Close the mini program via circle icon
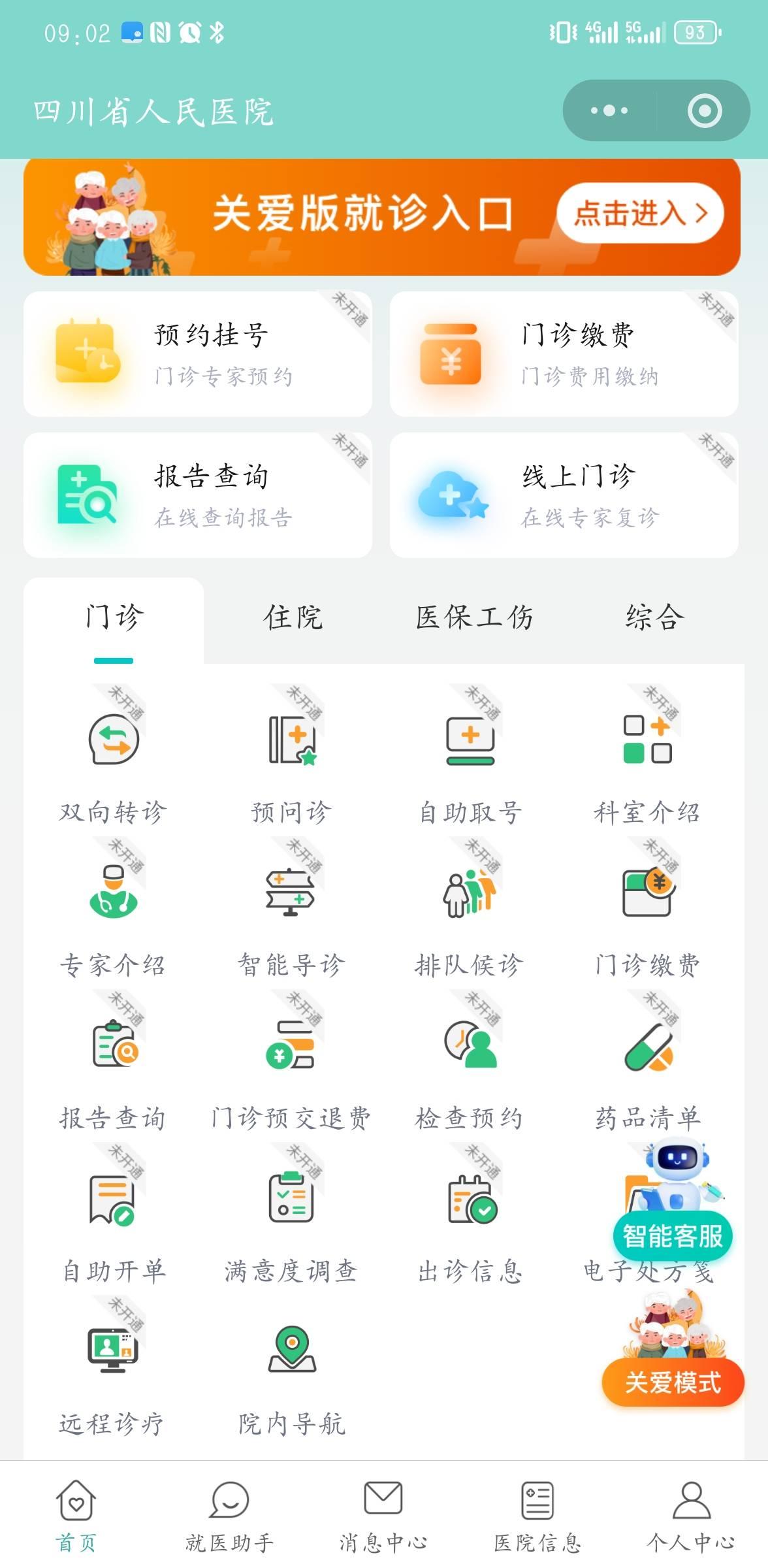768x1568 pixels. point(704,111)
